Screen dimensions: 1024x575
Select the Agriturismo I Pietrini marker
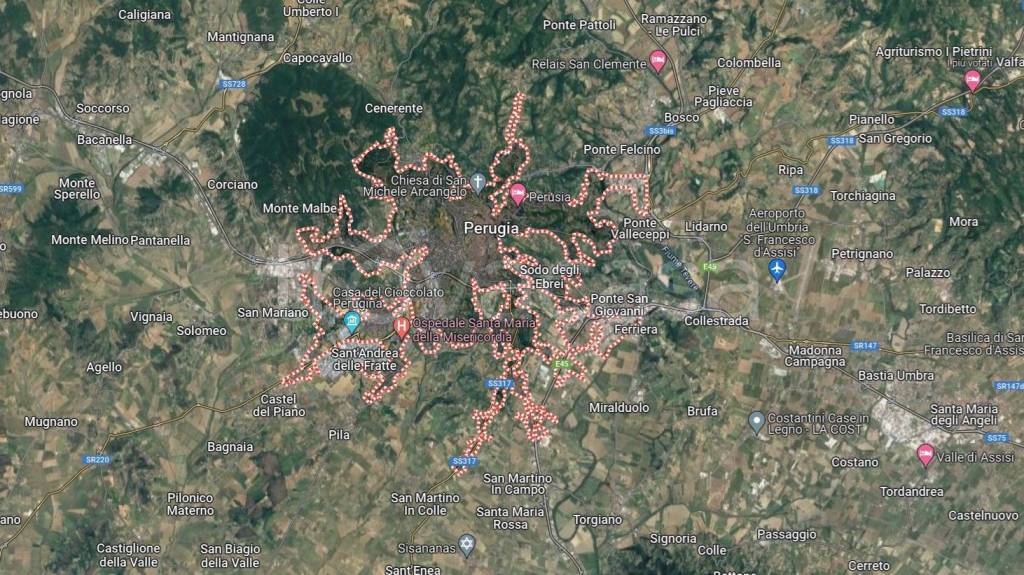tap(972, 80)
